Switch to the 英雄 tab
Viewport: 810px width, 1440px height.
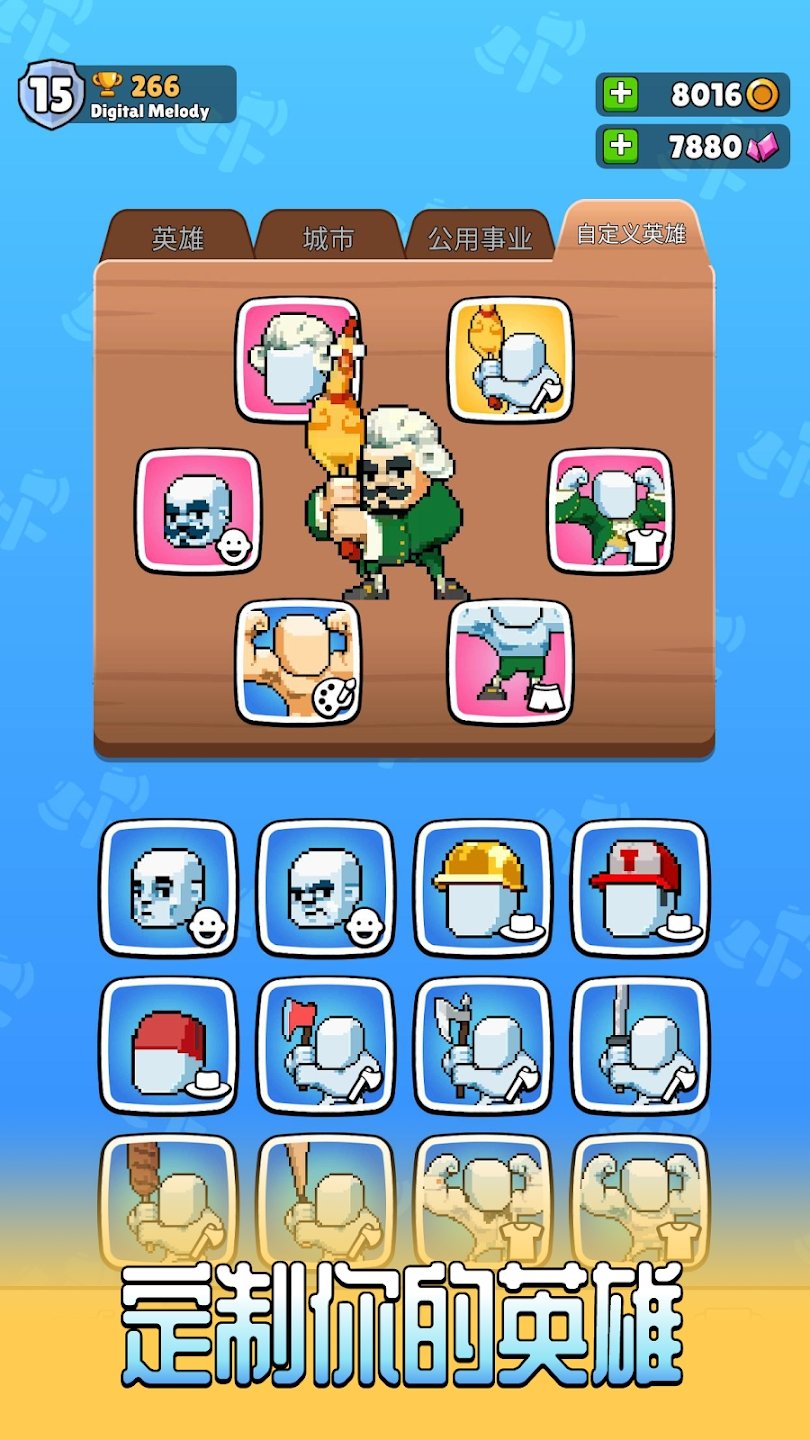[178, 238]
